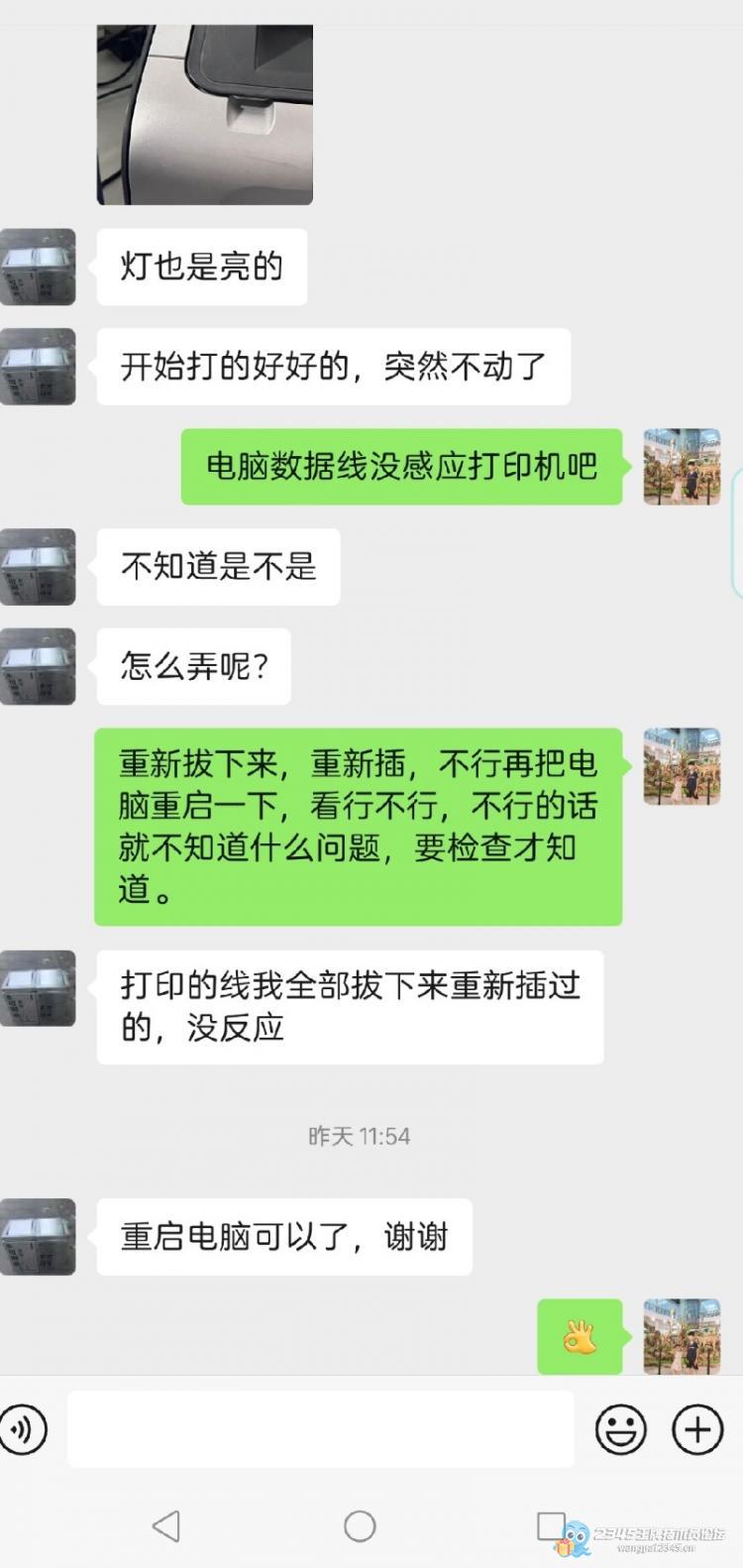Go to the system home screen
This screenshot has width=743, height=1568.
click(x=360, y=1525)
